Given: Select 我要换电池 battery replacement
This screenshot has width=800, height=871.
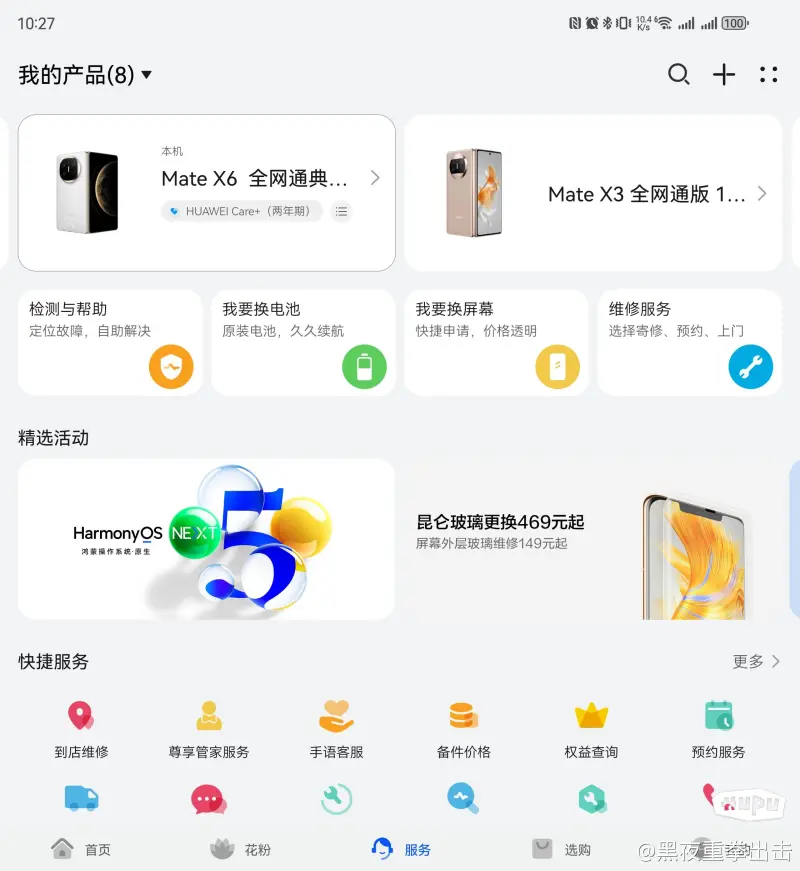Looking at the screenshot, I should coord(302,342).
